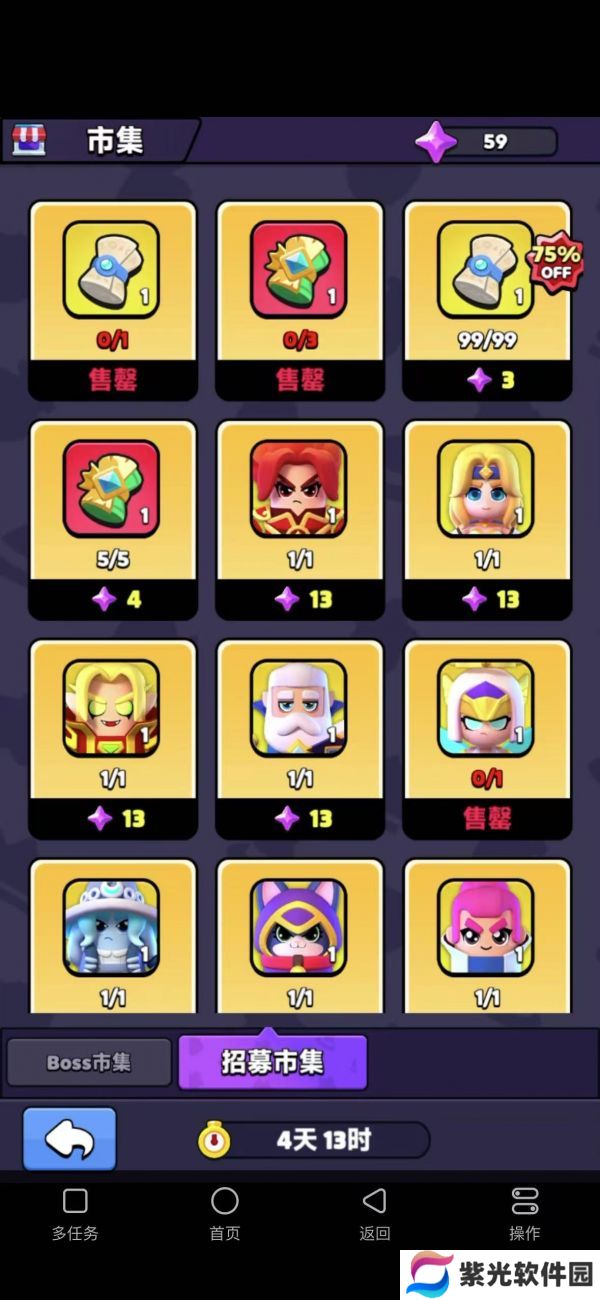The height and width of the screenshot is (1300, 600).
Task: Select the 招募市集 tab
Action: [x=272, y=1062]
